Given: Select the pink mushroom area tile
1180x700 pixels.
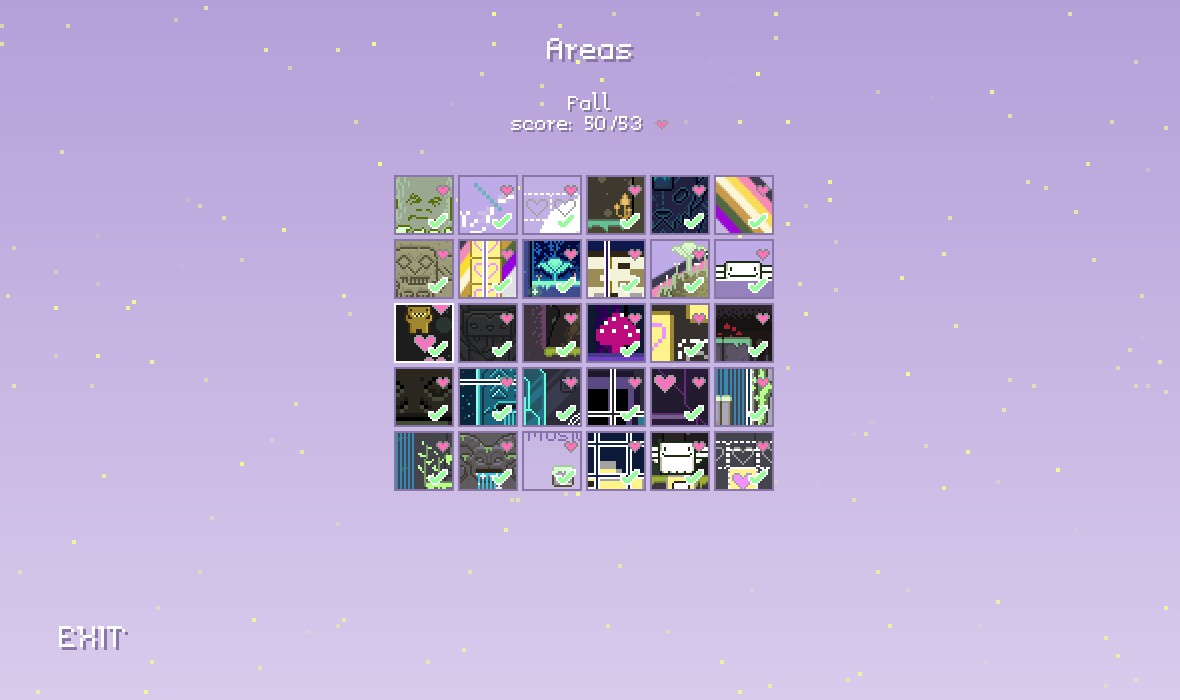Looking at the screenshot, I should point(615,333).
